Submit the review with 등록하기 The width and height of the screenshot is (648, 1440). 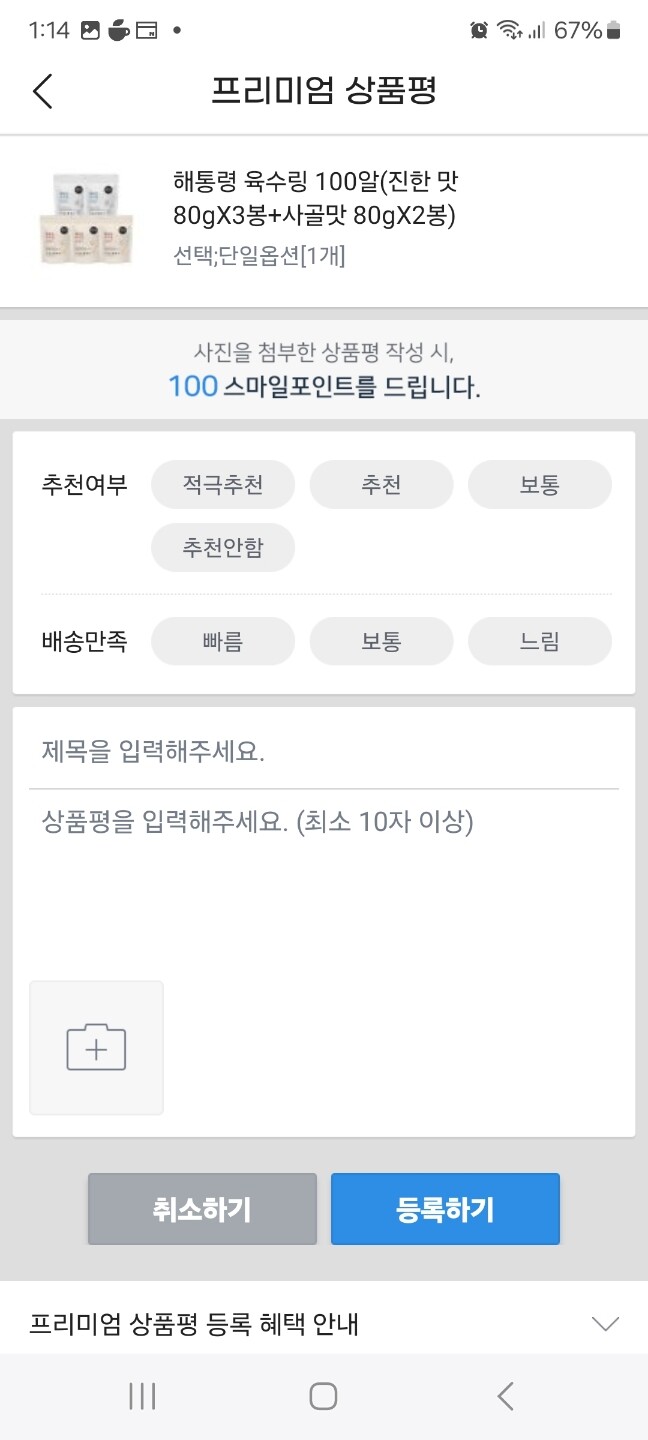pos(445,1209)
